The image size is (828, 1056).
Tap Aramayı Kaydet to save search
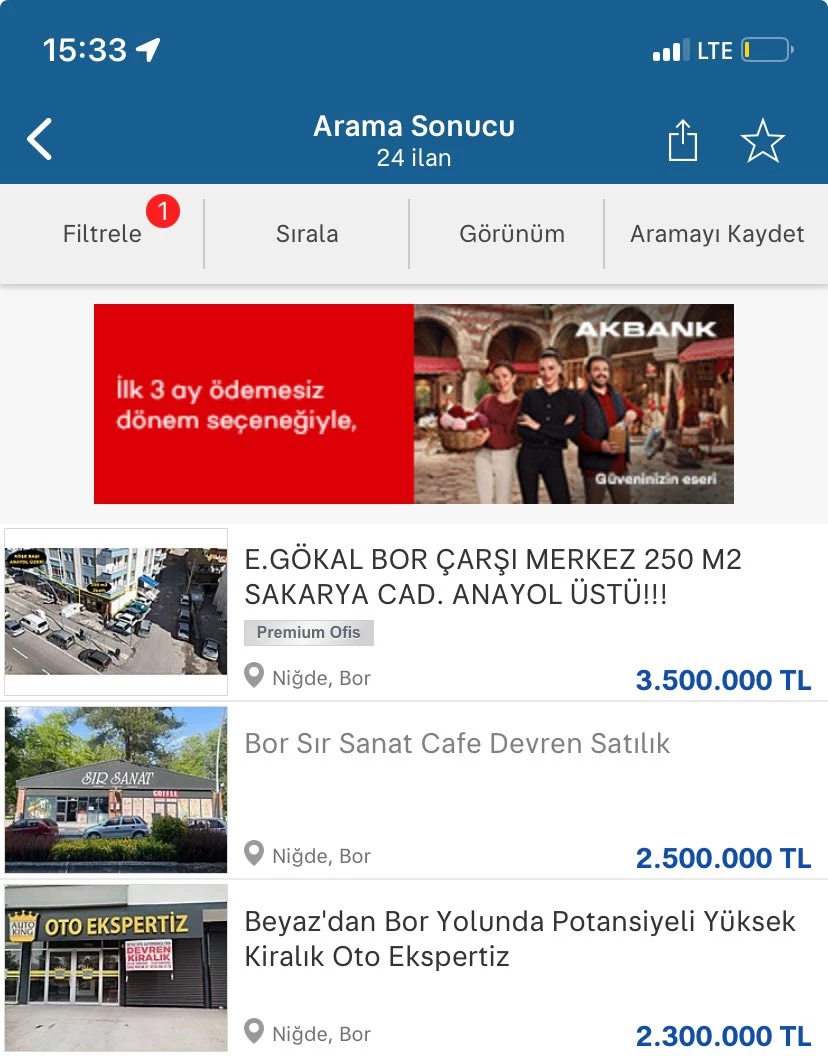(717, 234)
